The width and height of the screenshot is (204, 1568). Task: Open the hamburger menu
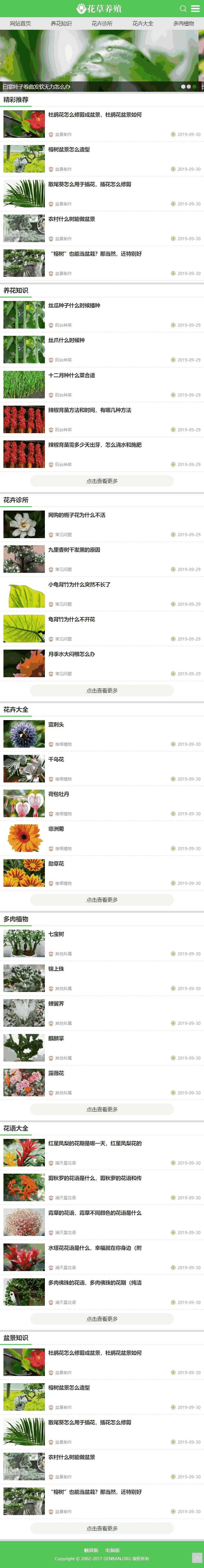point(196,8)
